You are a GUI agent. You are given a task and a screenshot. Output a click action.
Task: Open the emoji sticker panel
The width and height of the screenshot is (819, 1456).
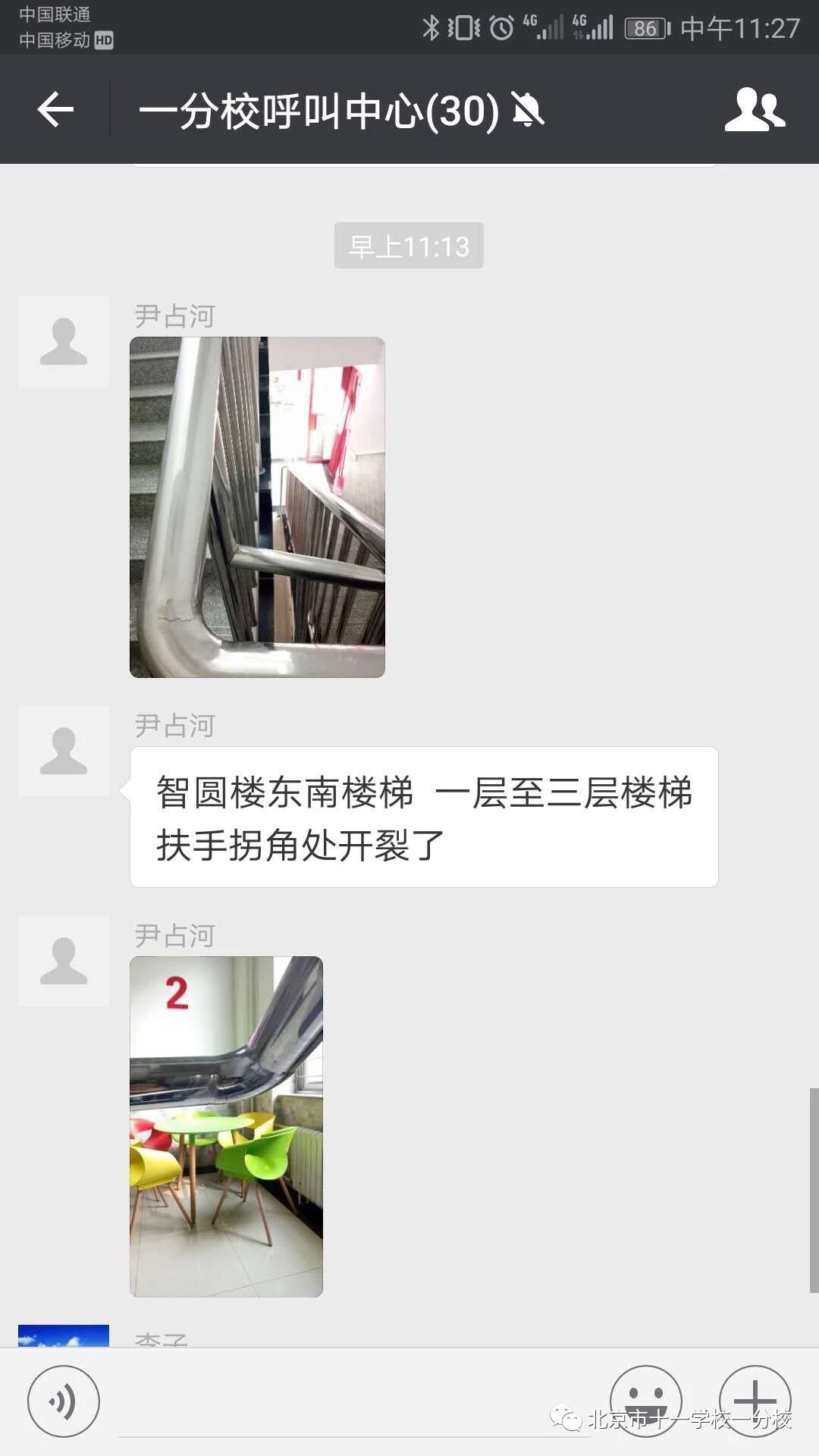pyautogui.click(x=645, y=1400)
